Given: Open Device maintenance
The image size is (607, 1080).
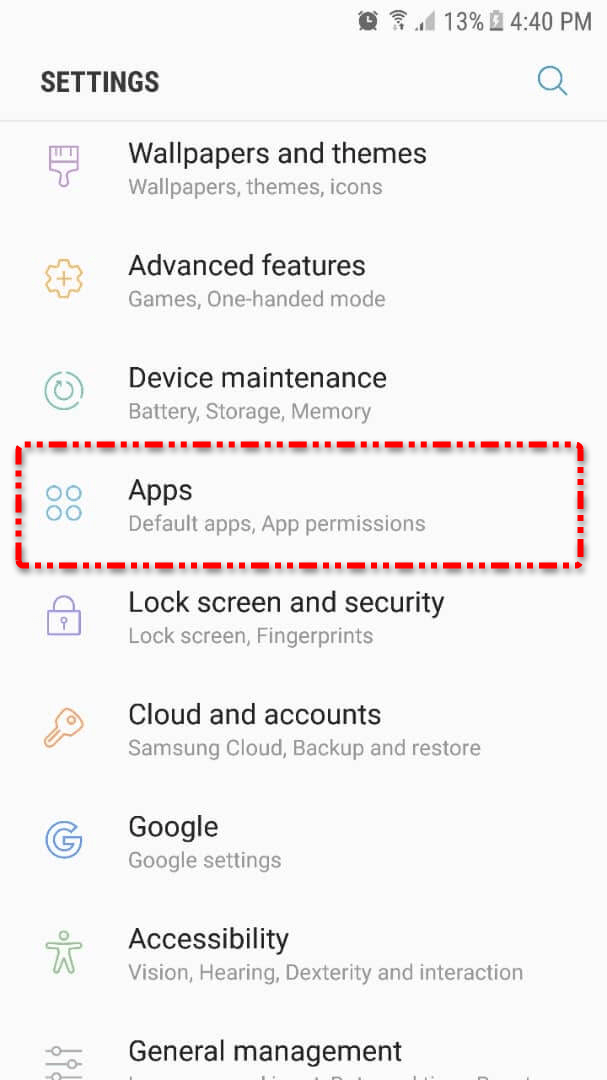Looking at the screenshot, I should tap(257, 392).
